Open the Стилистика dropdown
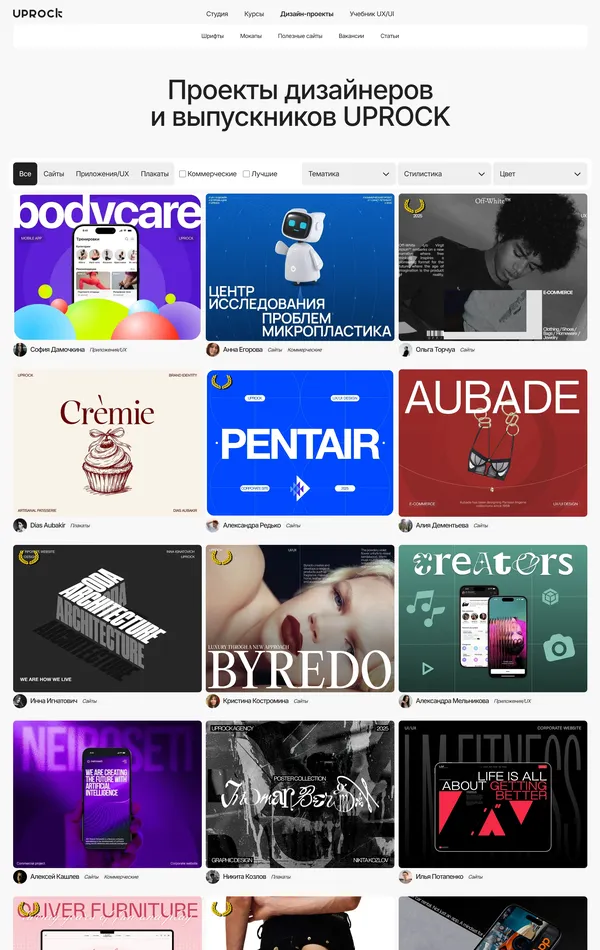The width and height of the screenshot is (600, 950). [444, 174]
